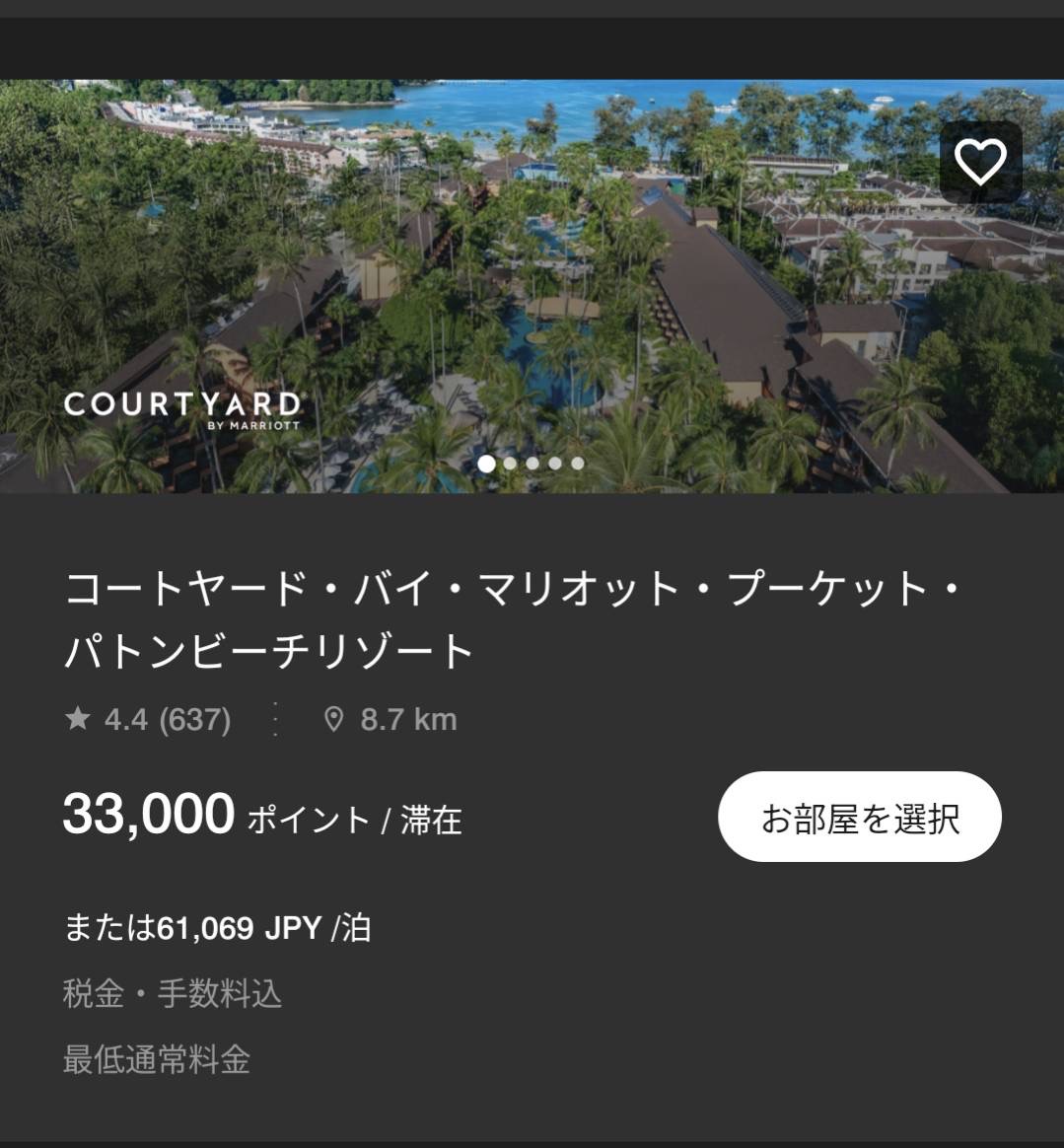The height and width of the screenshot is (1148, 1064).
Task: Open コートヤード・バイ・マリオット・プーケット hotel details
Action: pyautogui.click(x=511, y=620)
